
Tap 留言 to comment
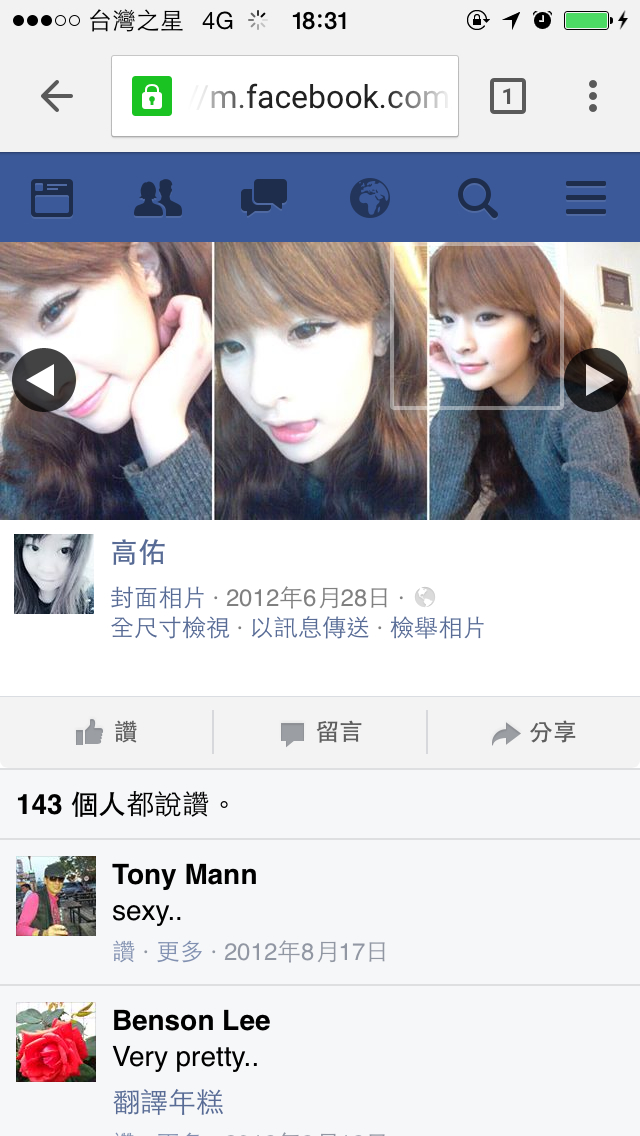tap(320, 733)
